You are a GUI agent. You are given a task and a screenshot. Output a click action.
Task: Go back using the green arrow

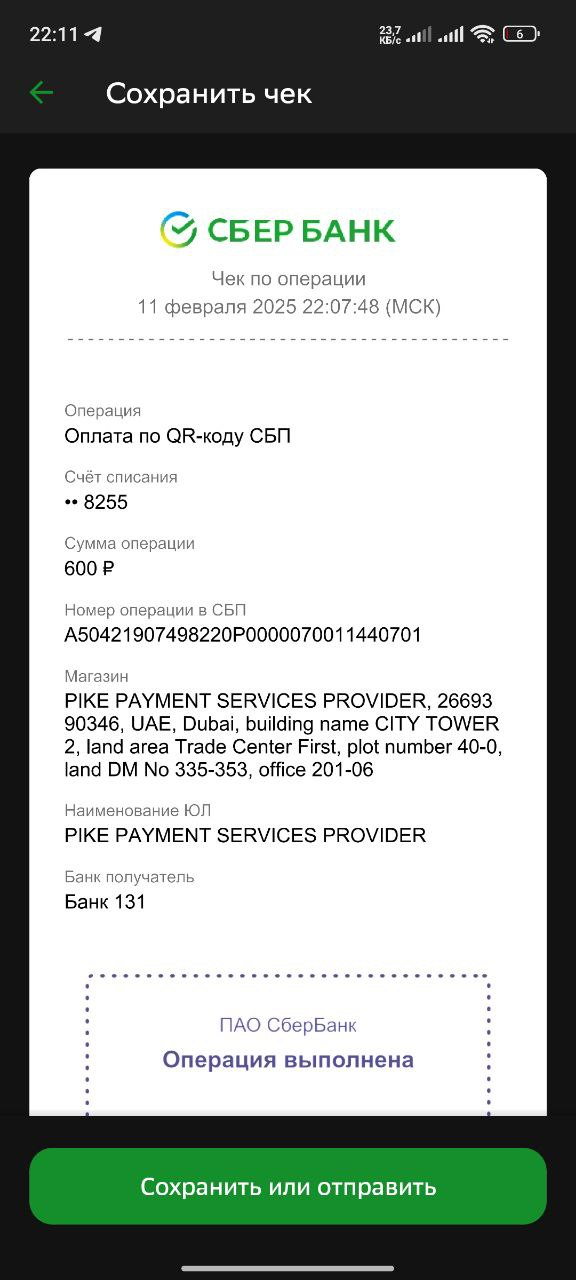41,93
